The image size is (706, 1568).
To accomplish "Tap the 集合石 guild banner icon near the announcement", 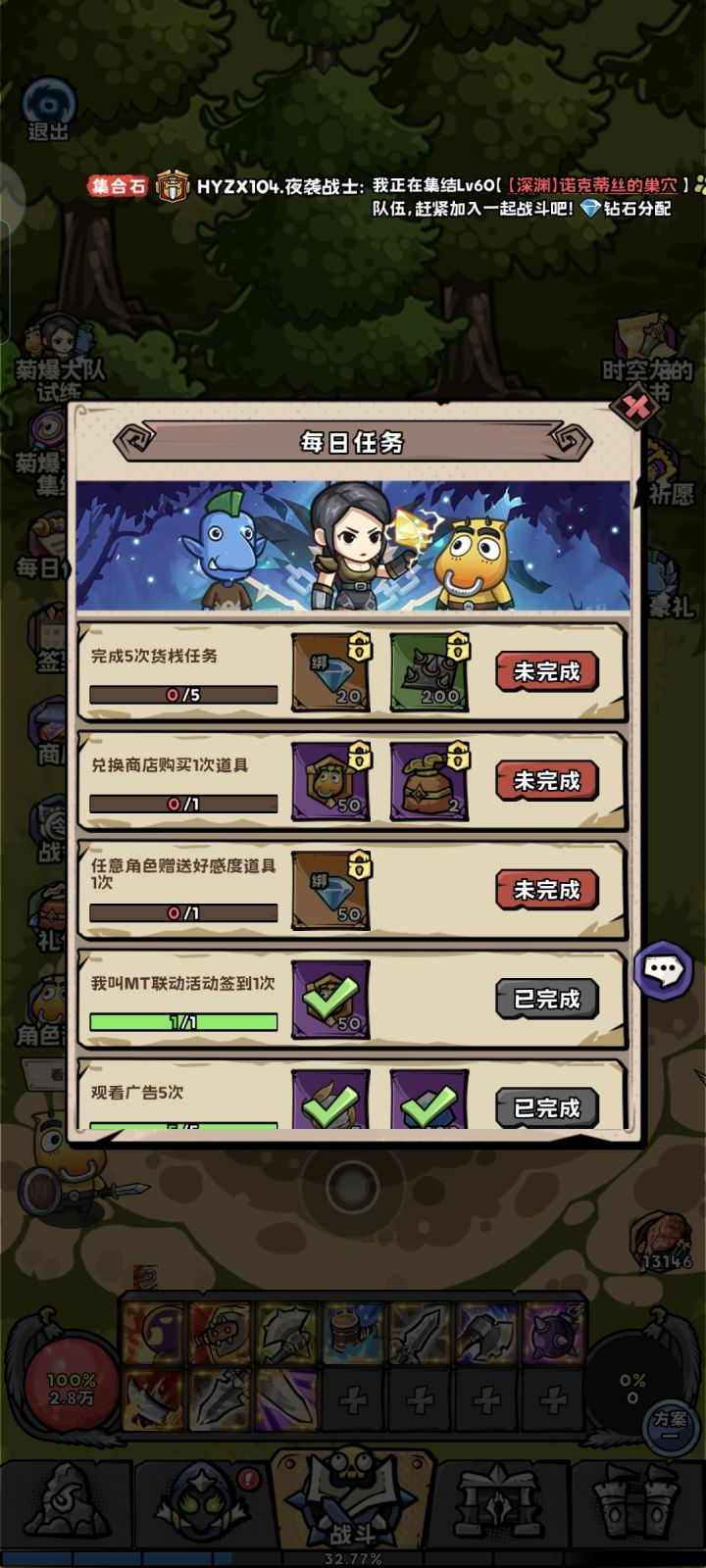I will point(174,186).
